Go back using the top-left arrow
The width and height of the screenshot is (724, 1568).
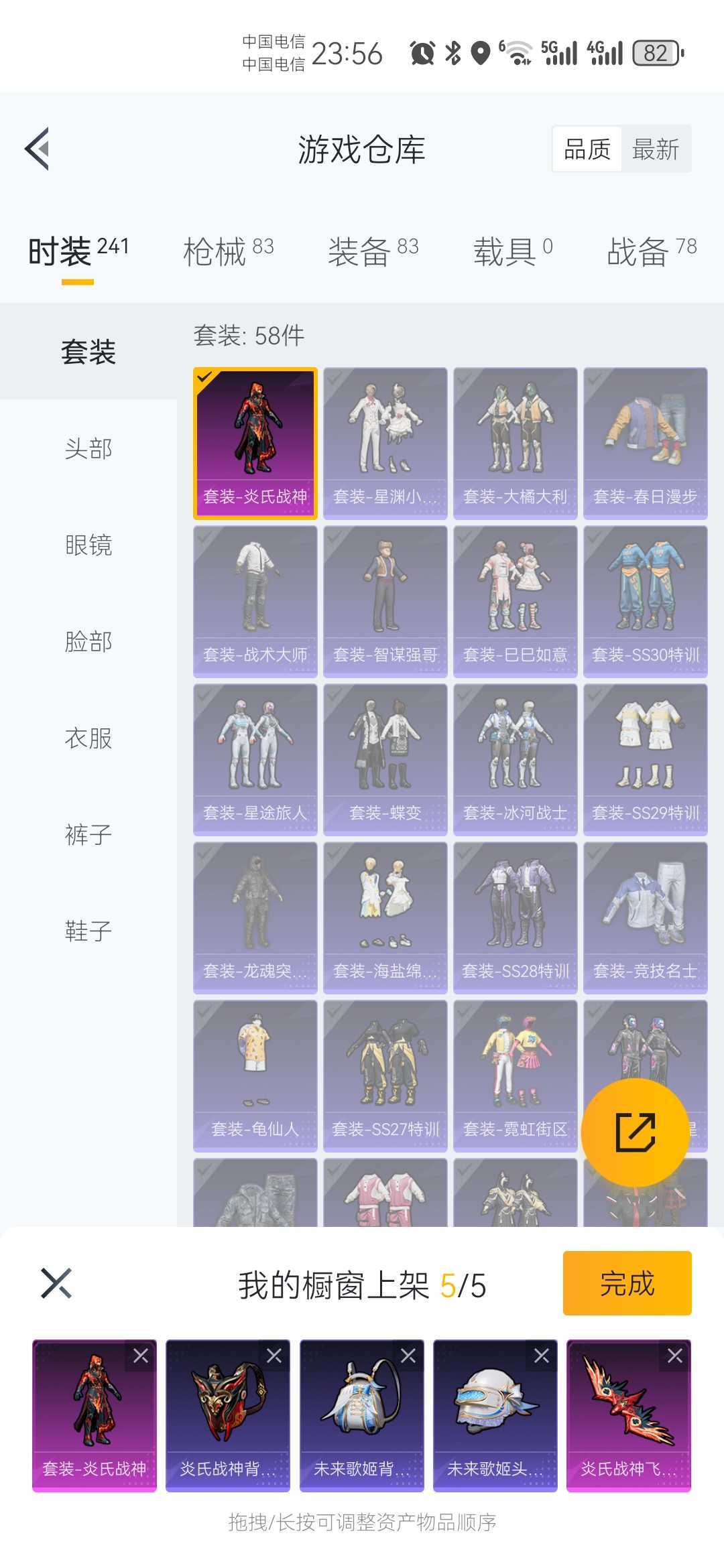(x=38, y=149)
